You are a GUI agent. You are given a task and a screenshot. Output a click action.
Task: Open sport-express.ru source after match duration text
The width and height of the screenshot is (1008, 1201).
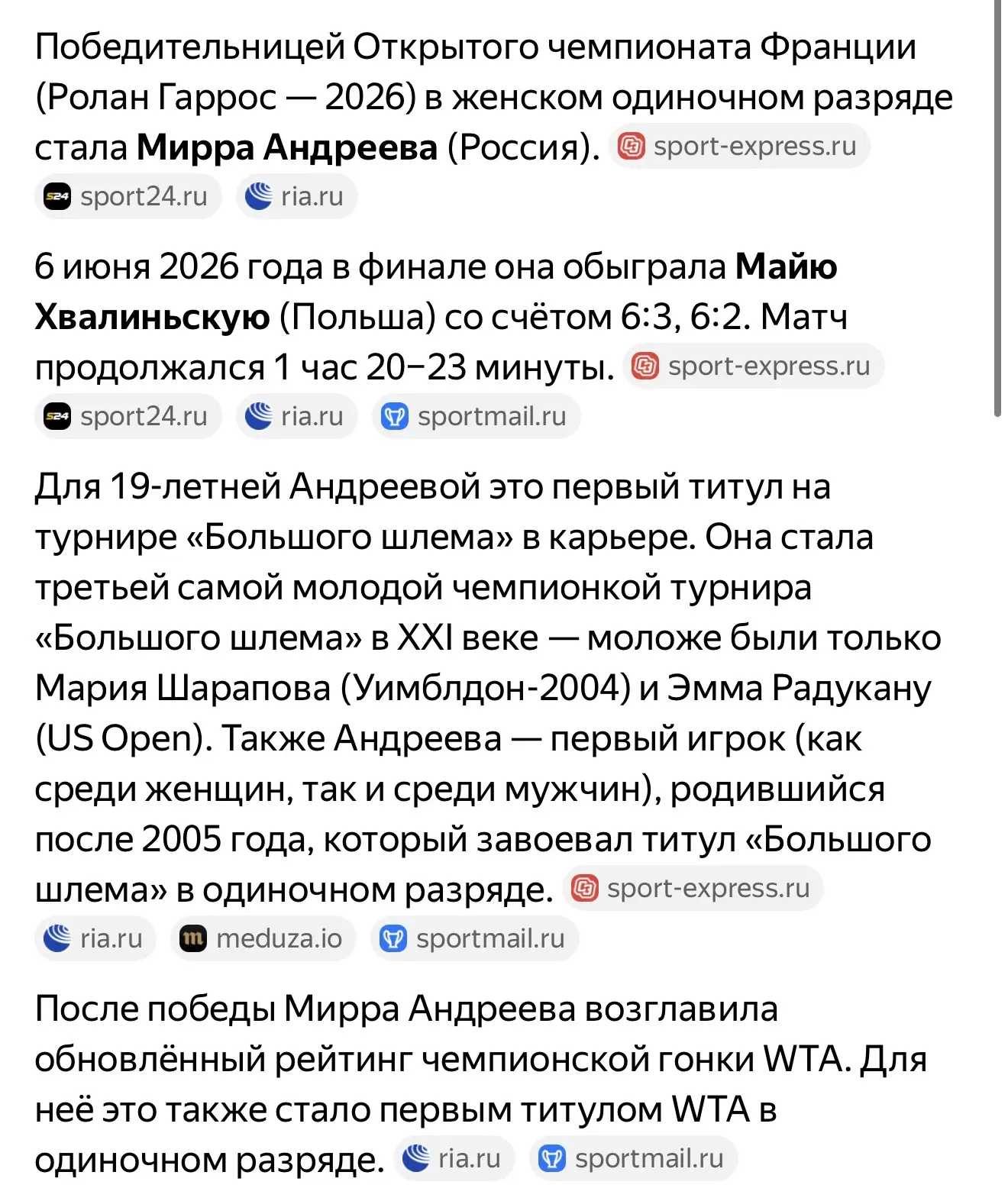pyautogui.click(x=754, y=366)
